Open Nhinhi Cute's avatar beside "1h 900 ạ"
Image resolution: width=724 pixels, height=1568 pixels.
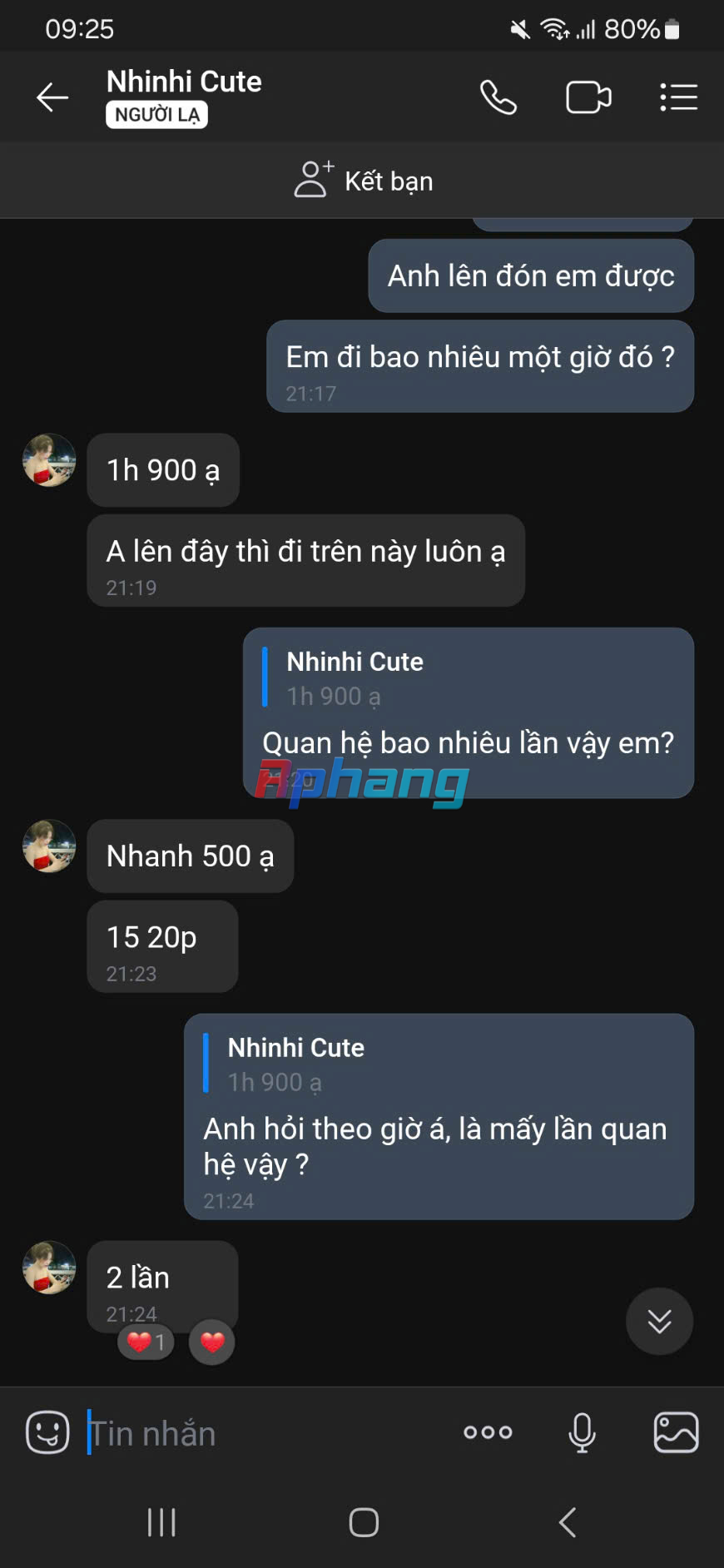pyautogui.click(x=49, y=459)
